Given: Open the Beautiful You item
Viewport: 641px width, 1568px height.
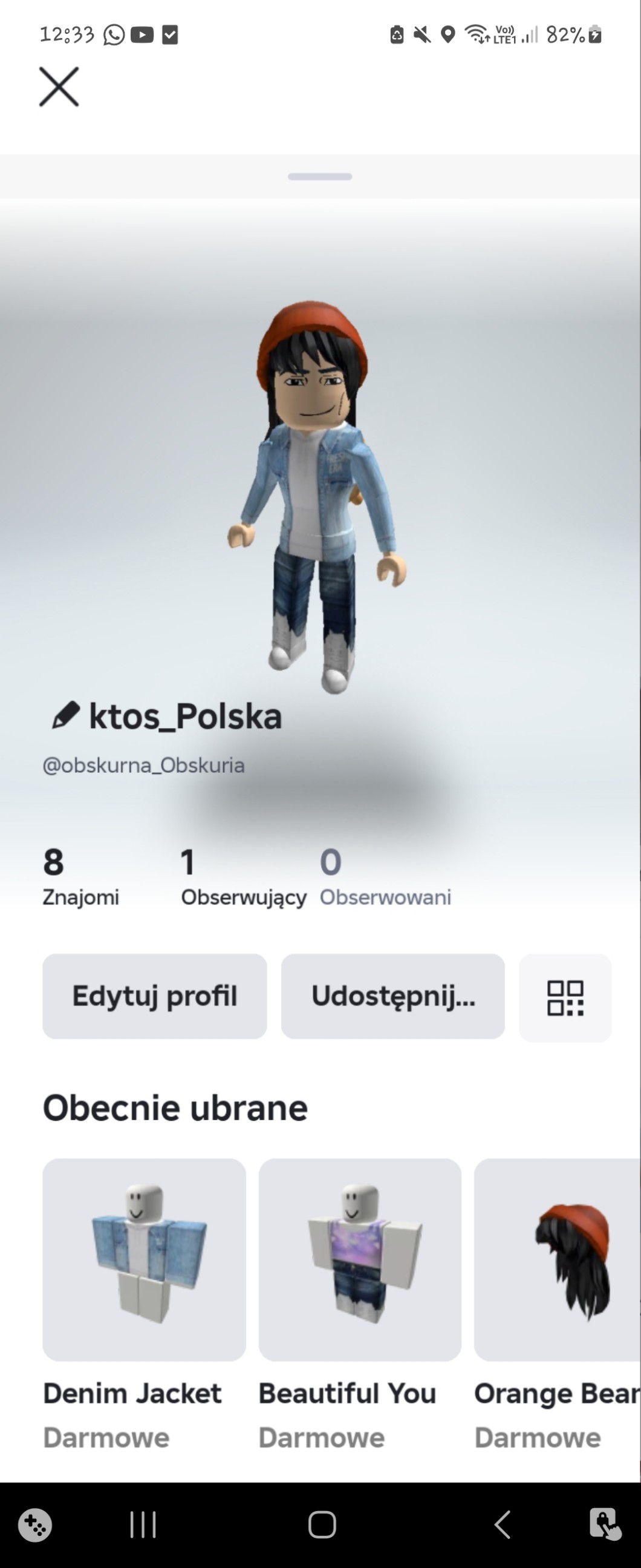Looking at the screenshot, I should 360,1260.
